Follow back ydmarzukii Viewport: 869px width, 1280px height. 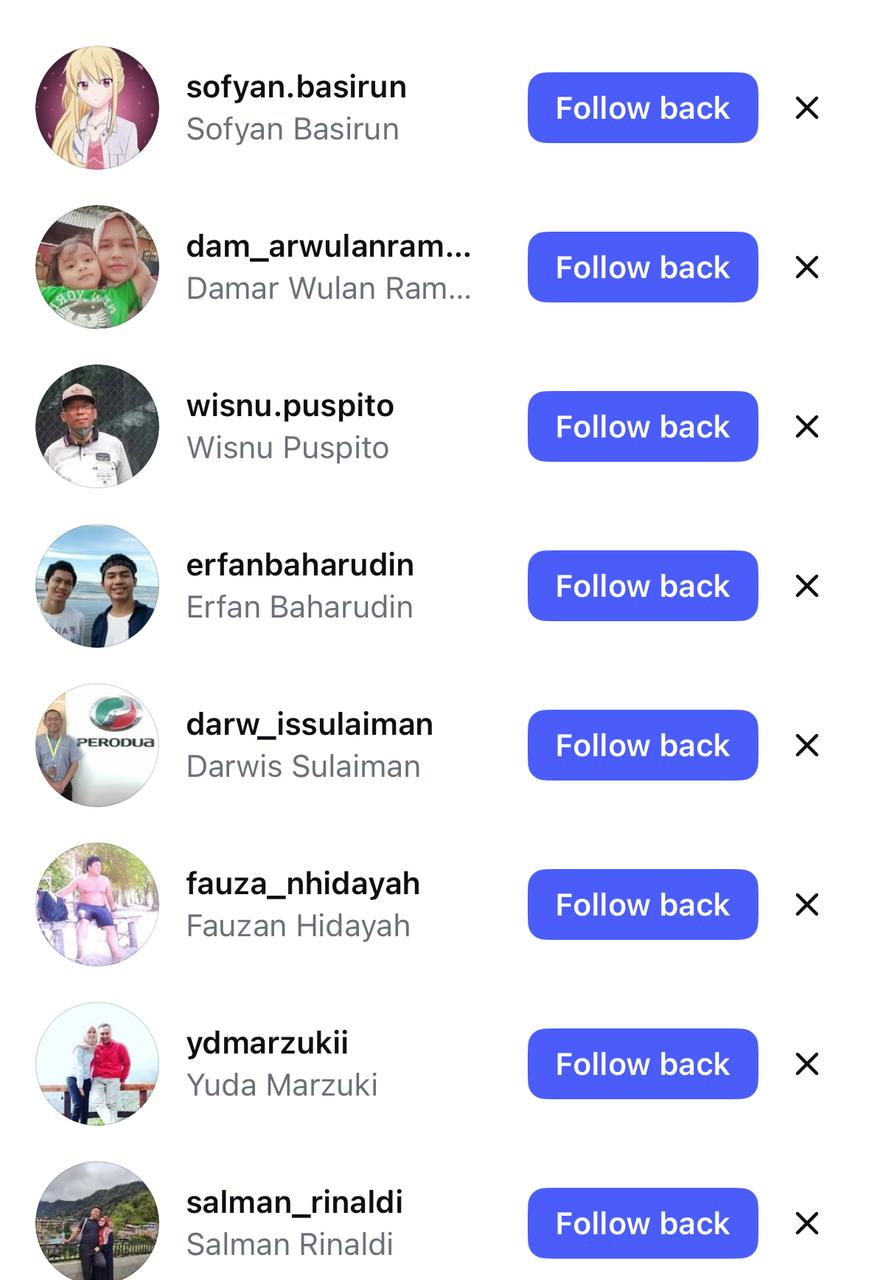pyautogui.click(x=642, y=1064)
